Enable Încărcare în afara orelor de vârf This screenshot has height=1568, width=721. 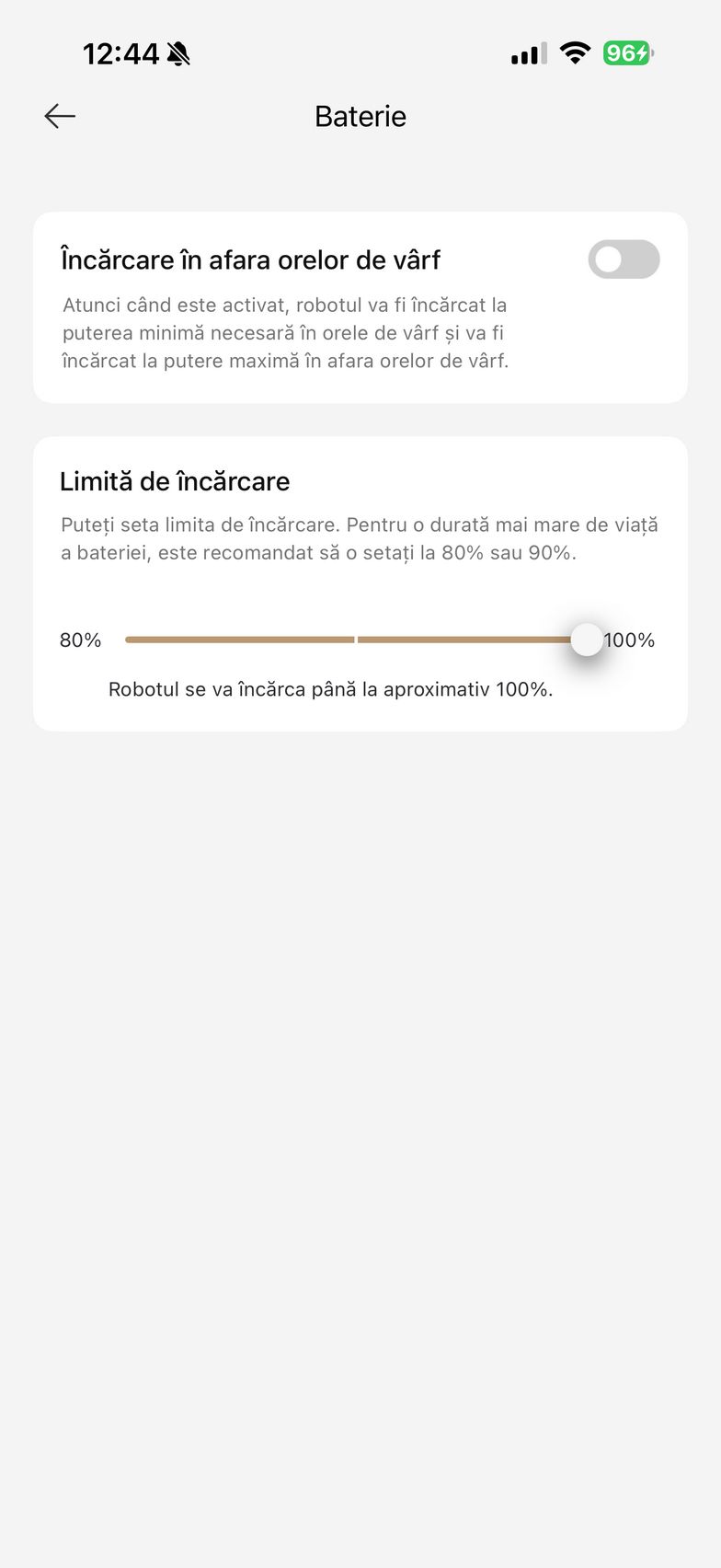tap(624, 259)
